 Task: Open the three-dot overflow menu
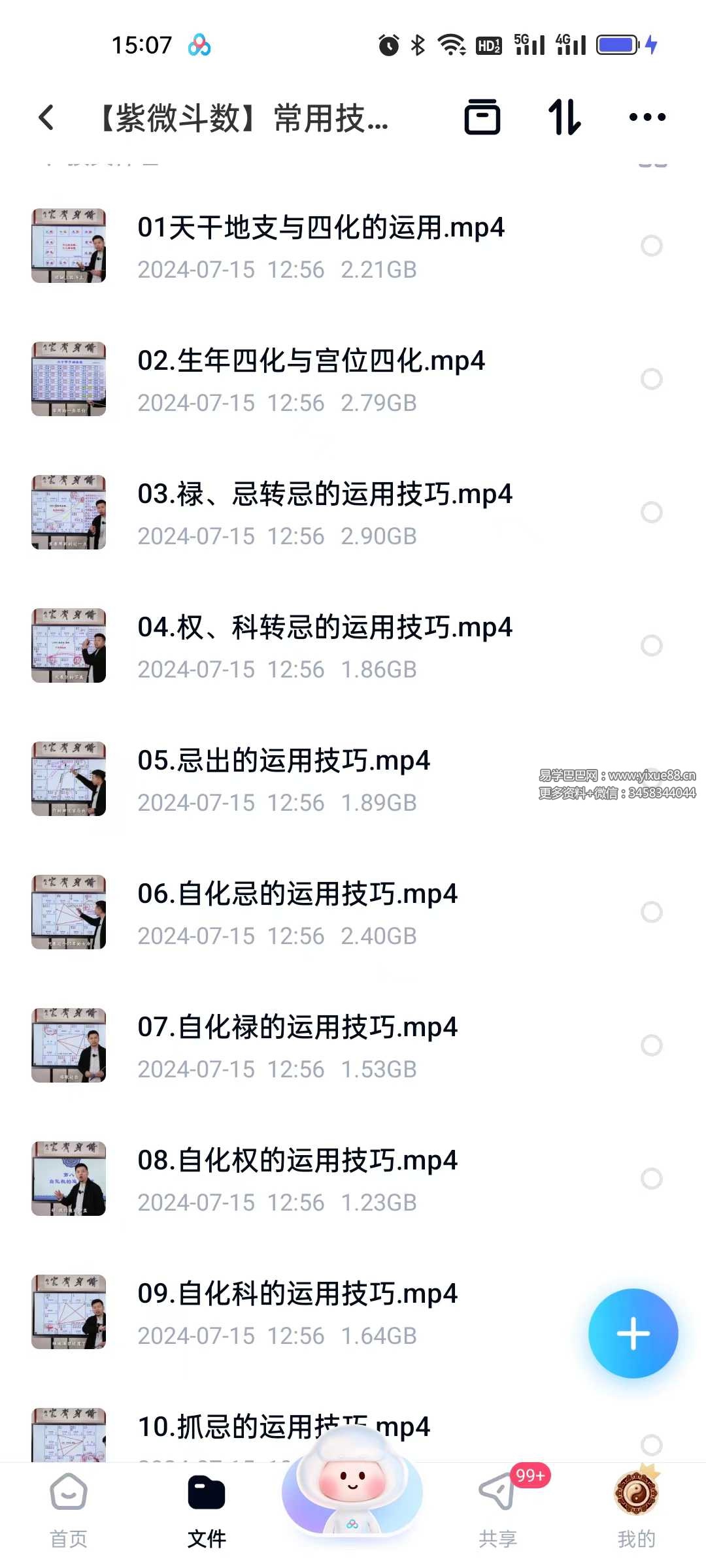[647, 118]
